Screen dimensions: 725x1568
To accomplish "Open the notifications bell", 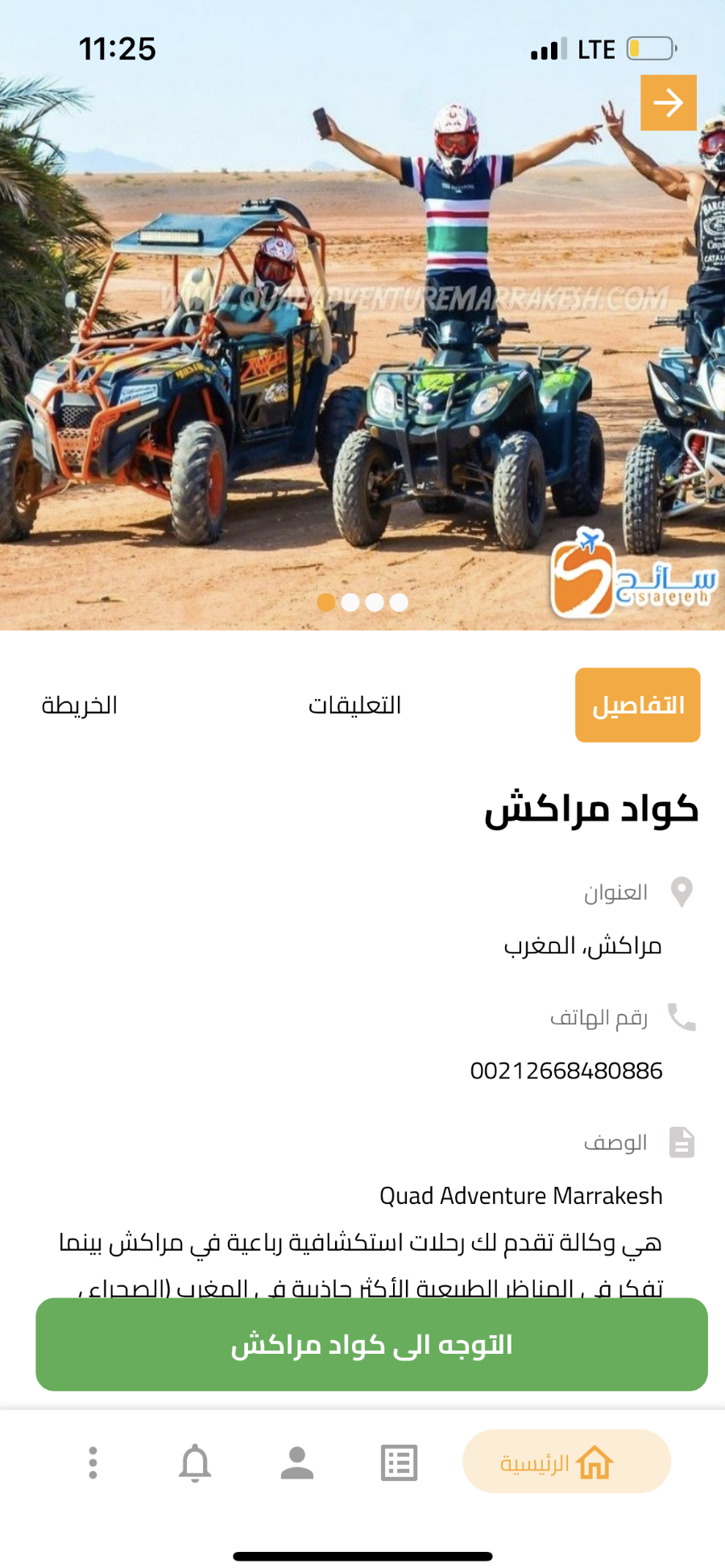I will [x=195, y=1463].
